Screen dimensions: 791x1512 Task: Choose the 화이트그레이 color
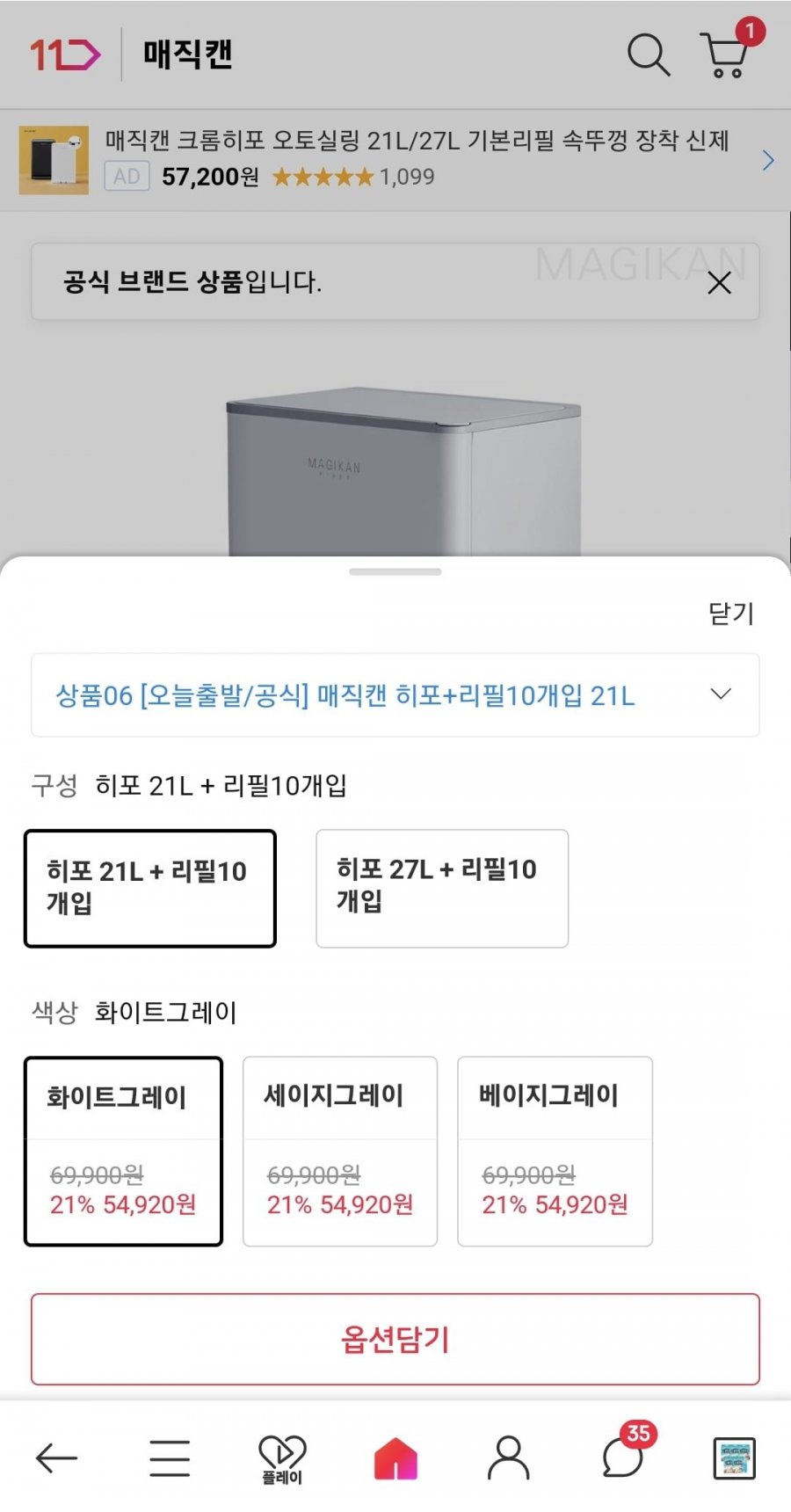pyautogui.click(x=123, y=1151)
